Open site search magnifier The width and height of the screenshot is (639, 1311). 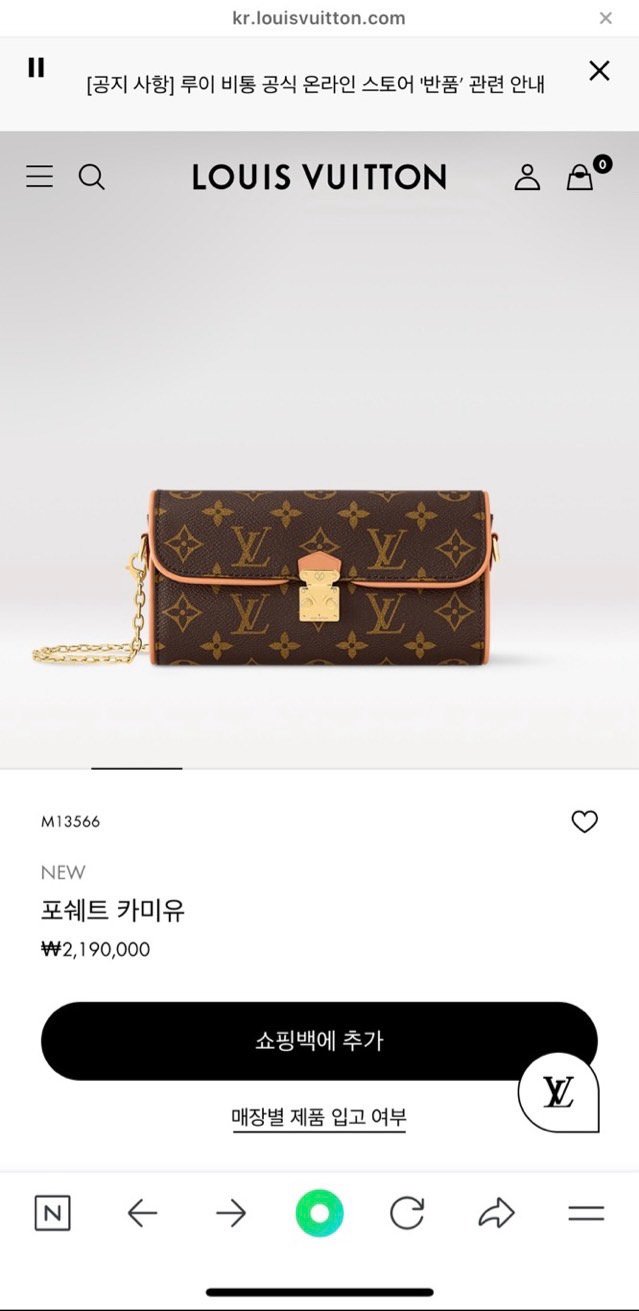coord(91,177)
